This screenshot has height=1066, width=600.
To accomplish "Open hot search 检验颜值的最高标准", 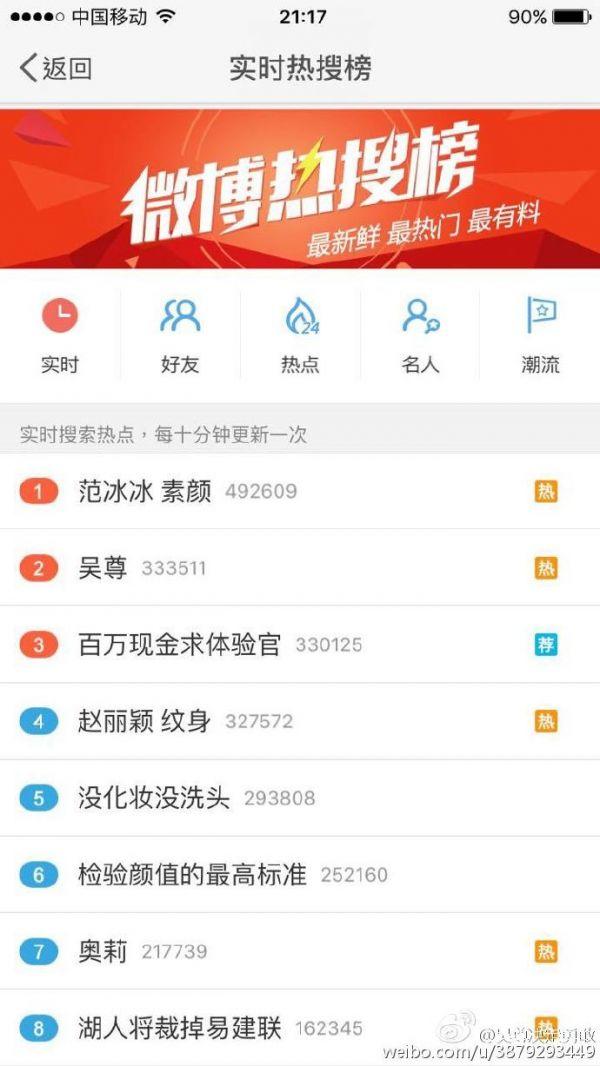I will point(192,875).
